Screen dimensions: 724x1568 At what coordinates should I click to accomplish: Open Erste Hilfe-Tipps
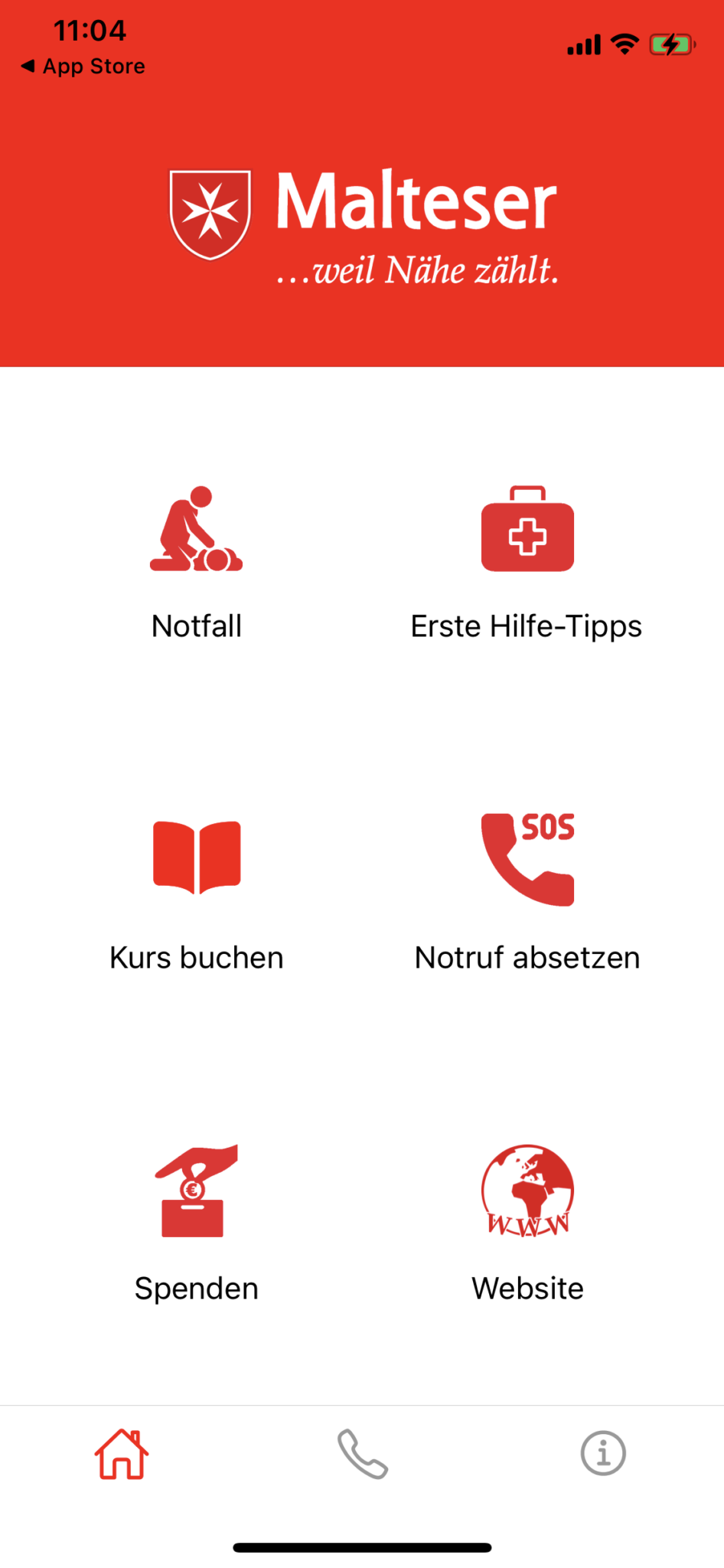527,563
